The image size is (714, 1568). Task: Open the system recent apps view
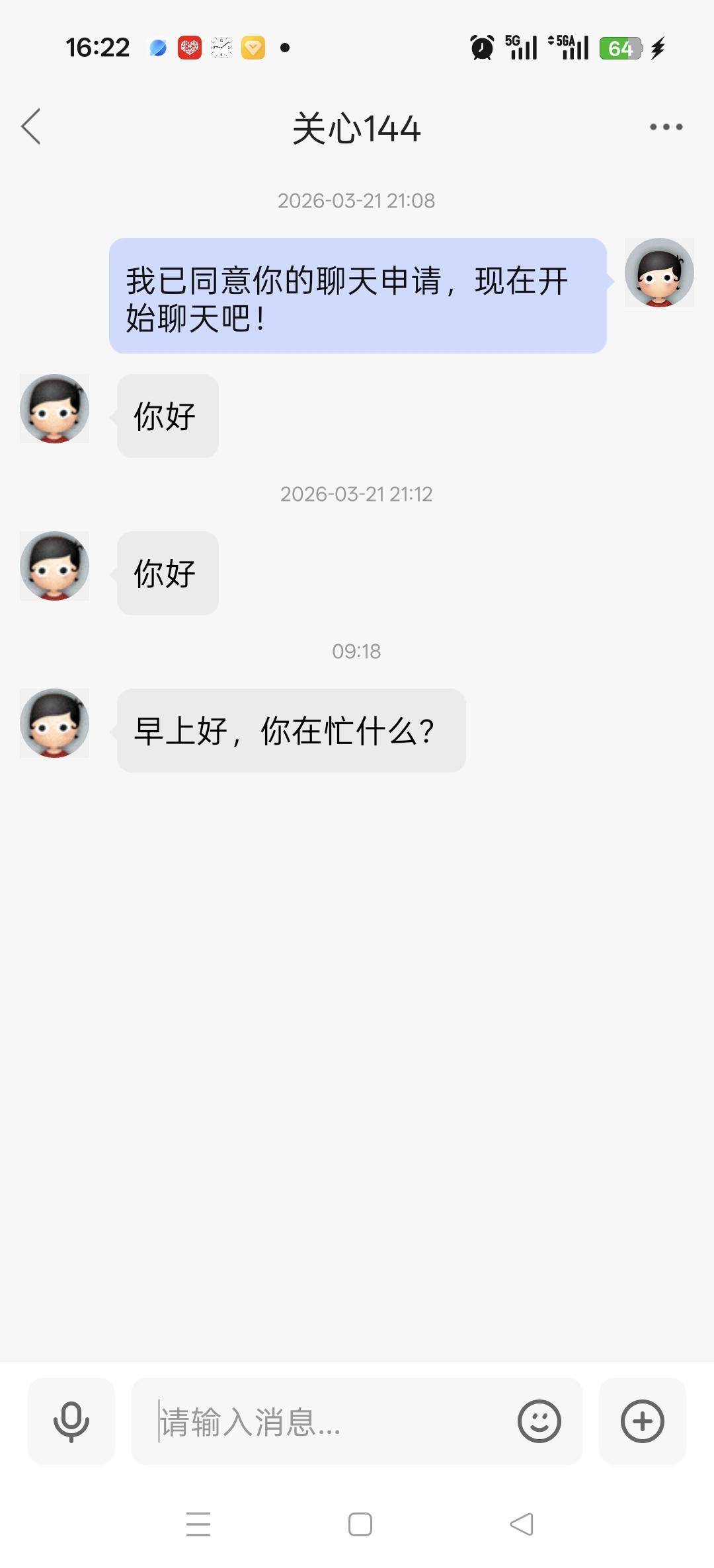[x=198, y=1524]
